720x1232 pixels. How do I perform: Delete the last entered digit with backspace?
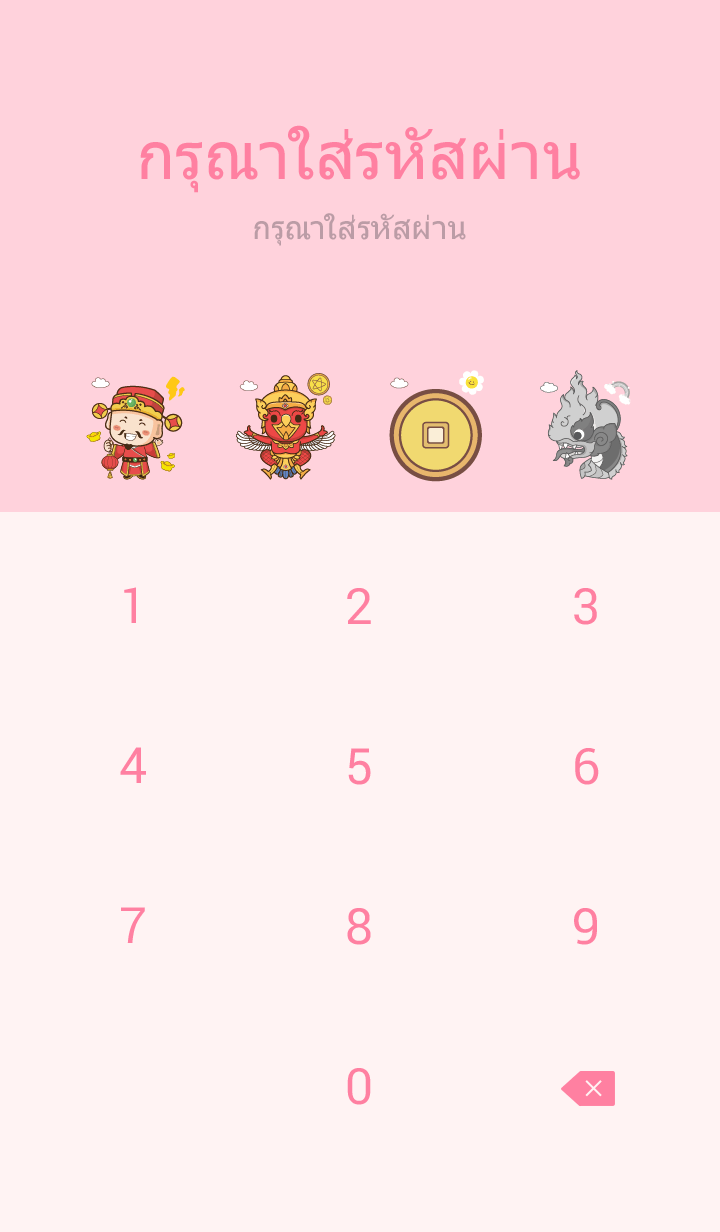[589, 1088]
